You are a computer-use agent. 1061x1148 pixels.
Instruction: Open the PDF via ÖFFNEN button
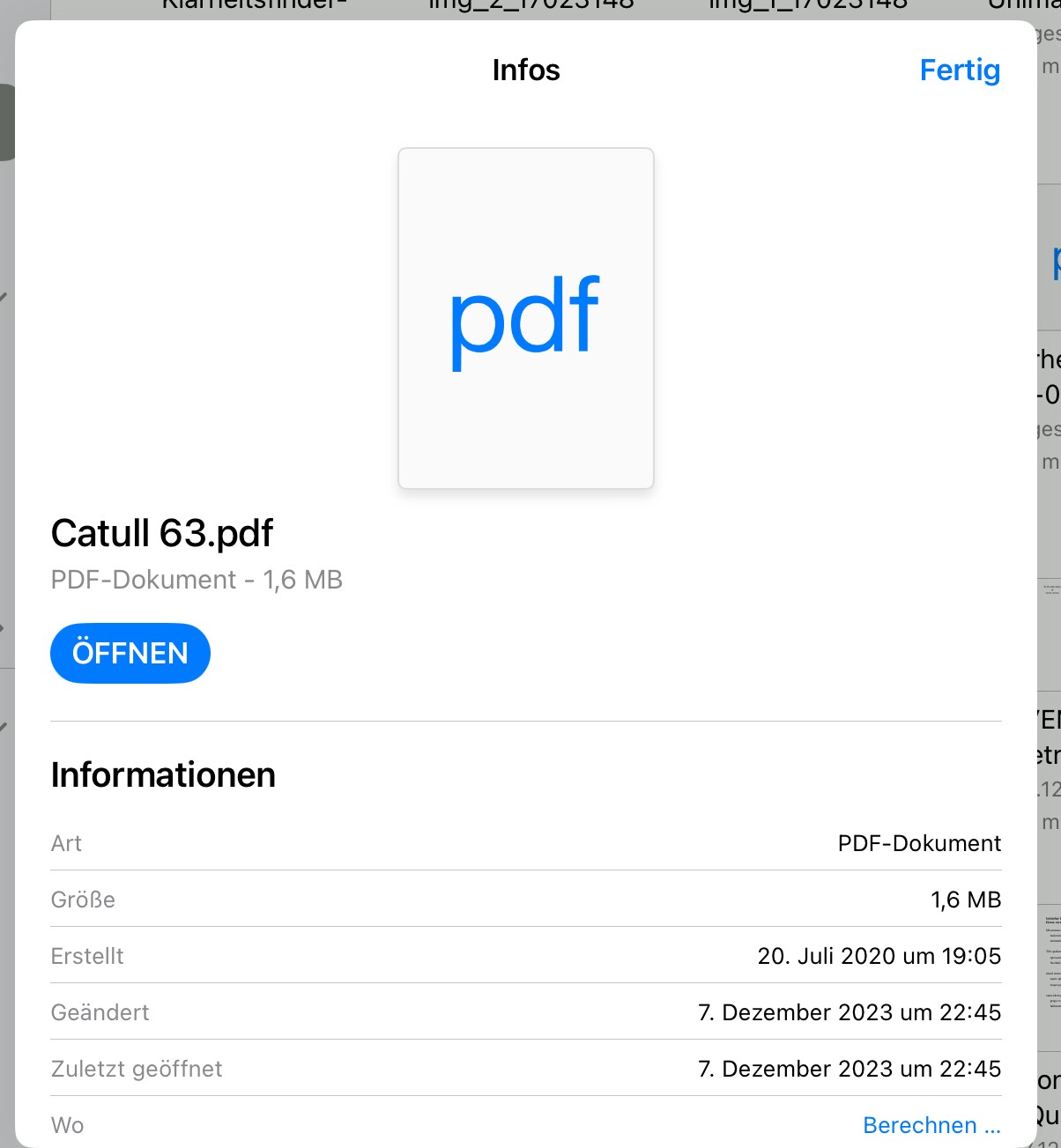[130, 653]
